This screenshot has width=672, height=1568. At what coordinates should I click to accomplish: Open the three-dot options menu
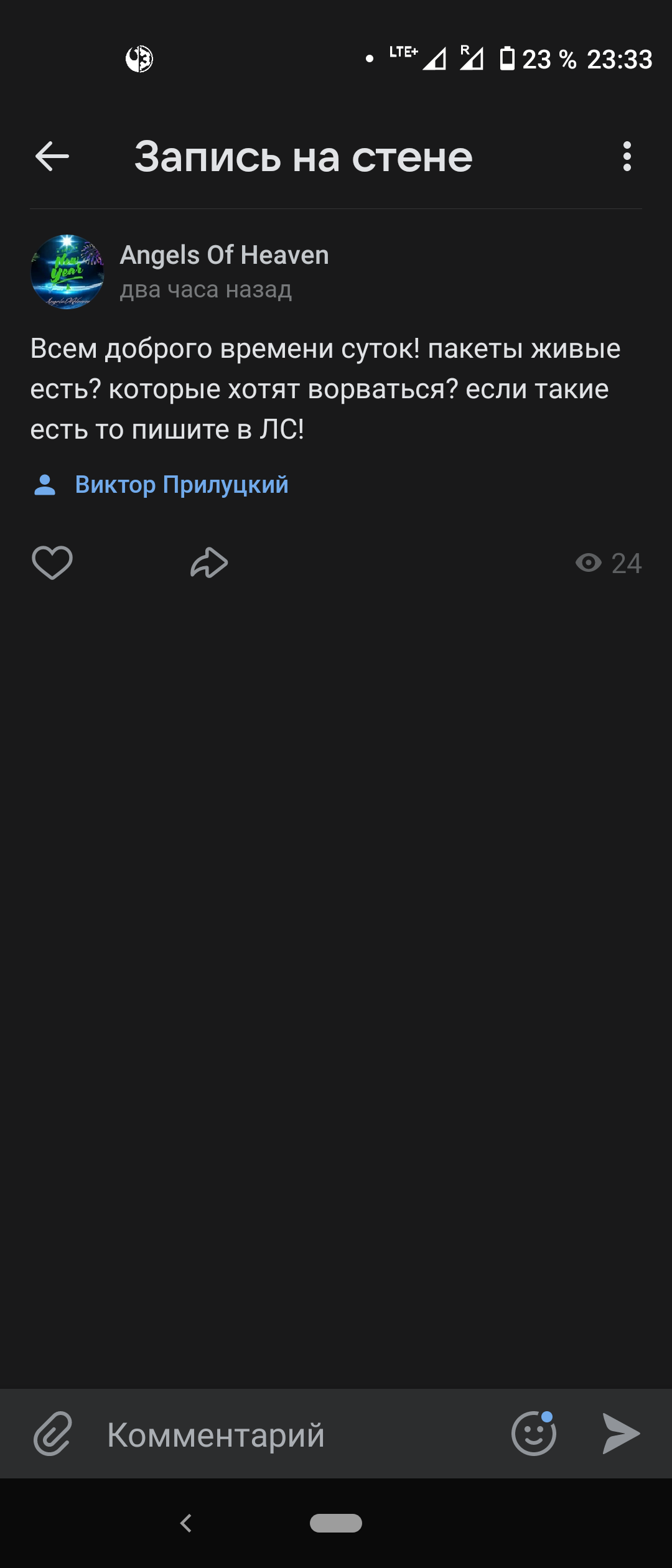[627, 156]
